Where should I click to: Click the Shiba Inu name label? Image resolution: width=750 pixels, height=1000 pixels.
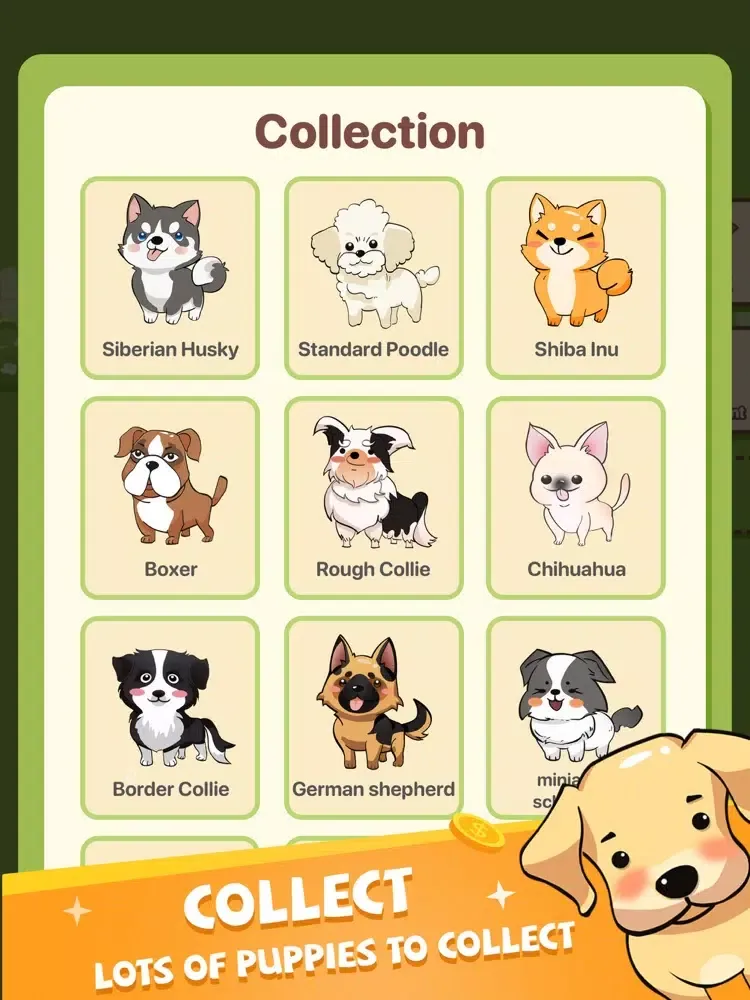coord(577,350)
